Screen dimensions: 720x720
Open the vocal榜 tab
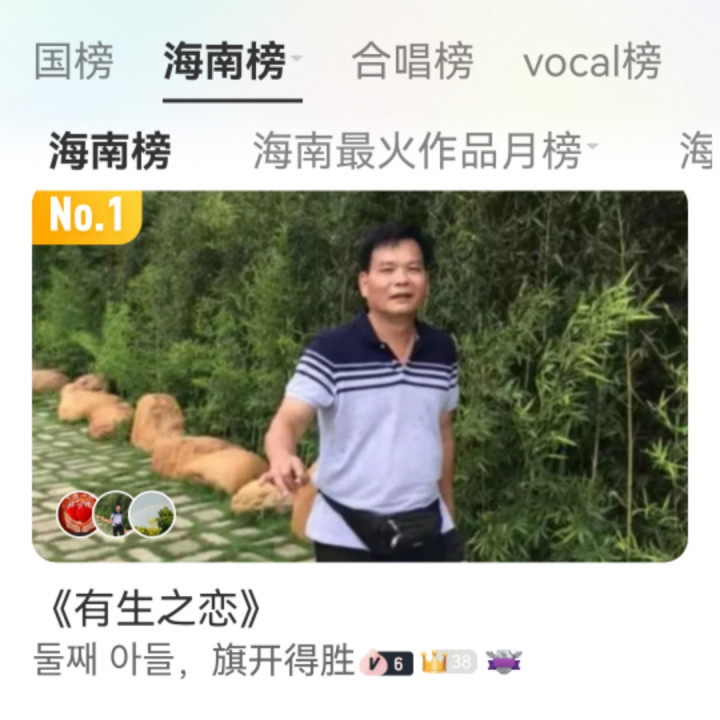point(592,62)
